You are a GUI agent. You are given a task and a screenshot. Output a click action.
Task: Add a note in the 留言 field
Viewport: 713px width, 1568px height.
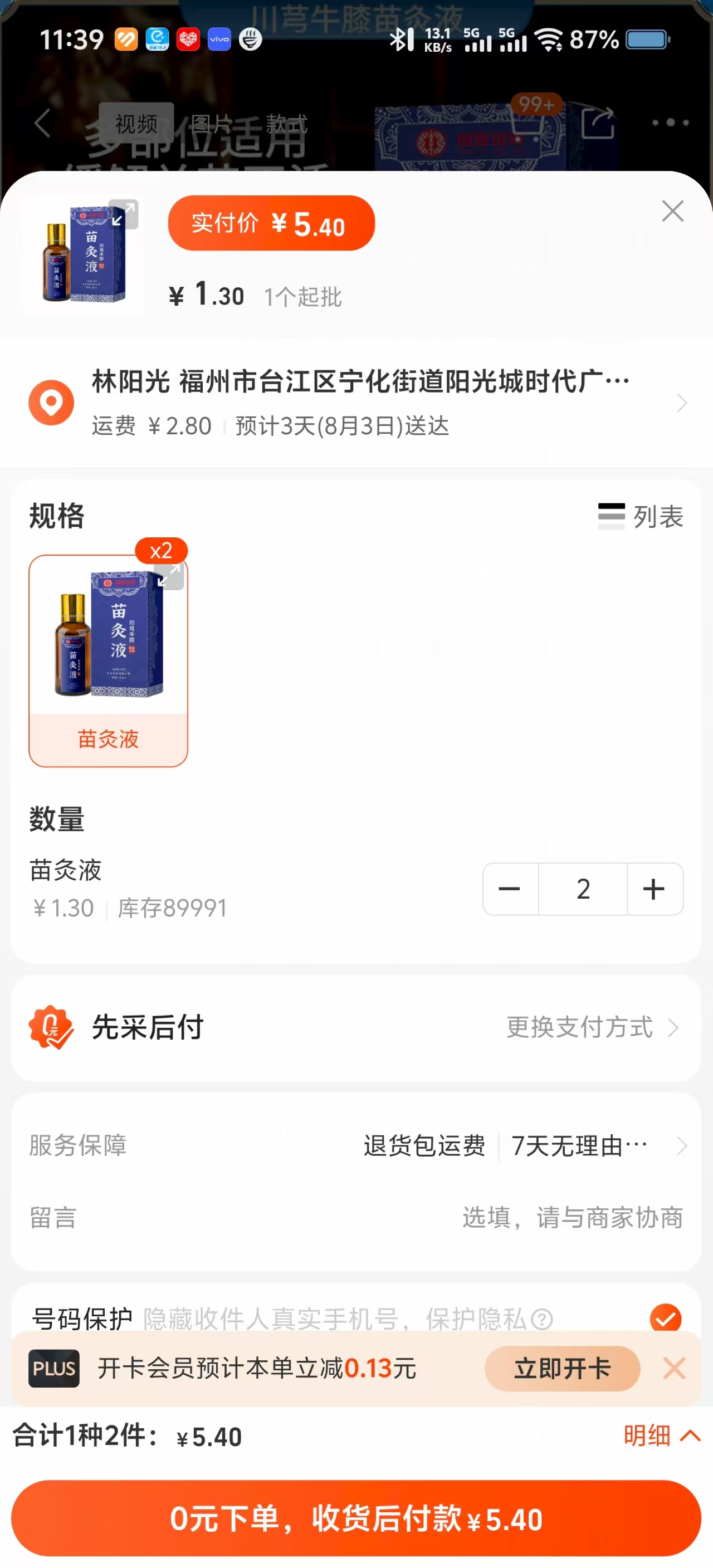(x=571, y=1217)
